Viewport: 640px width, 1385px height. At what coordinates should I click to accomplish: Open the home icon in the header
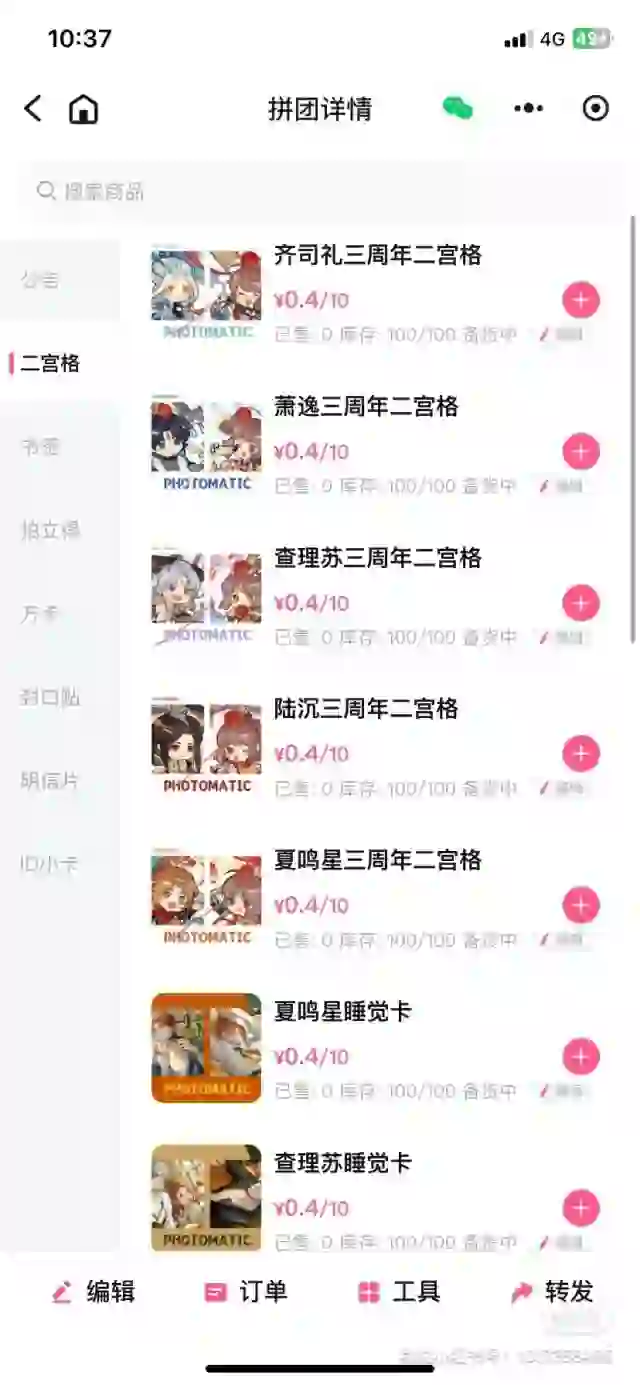[x=84, y=108]
